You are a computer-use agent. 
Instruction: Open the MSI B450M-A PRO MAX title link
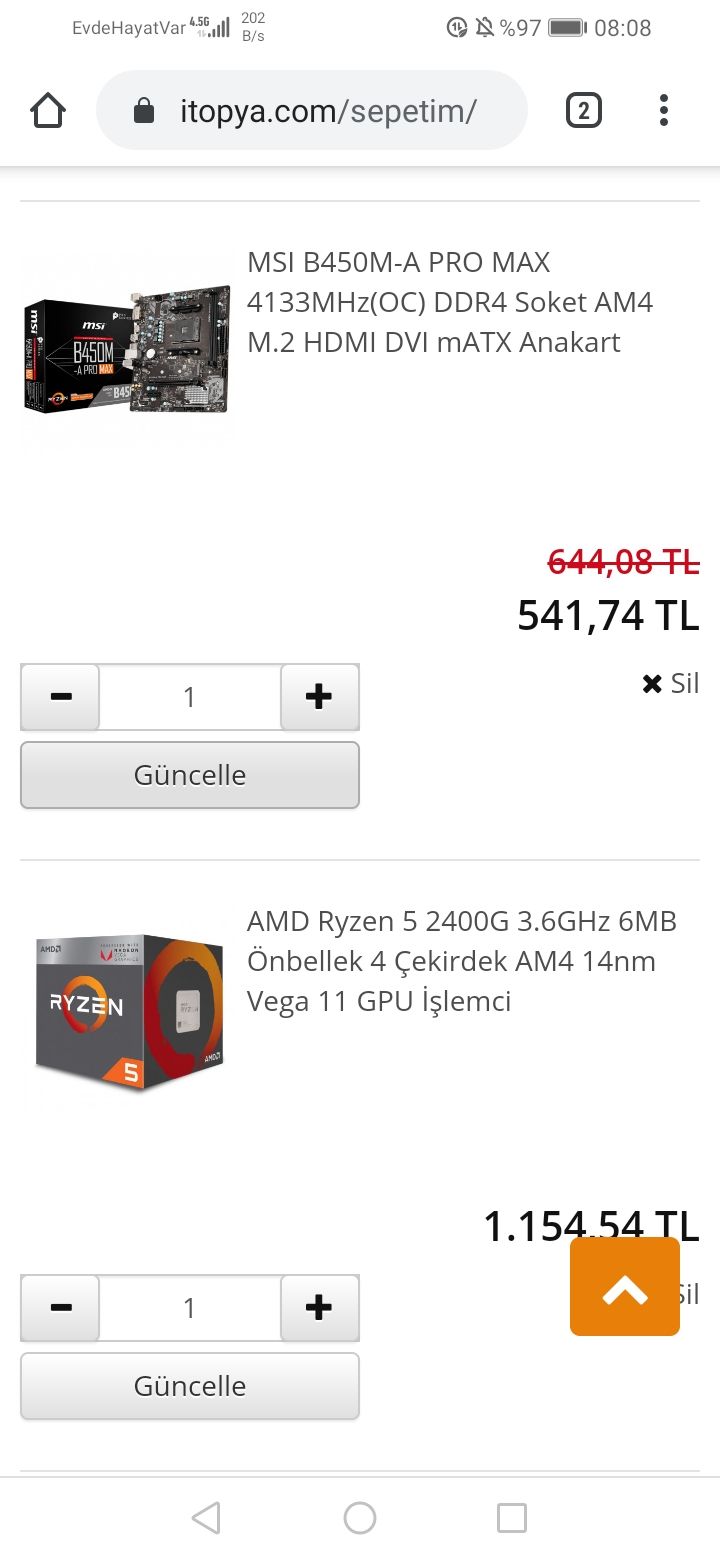[x=449, y=302]
